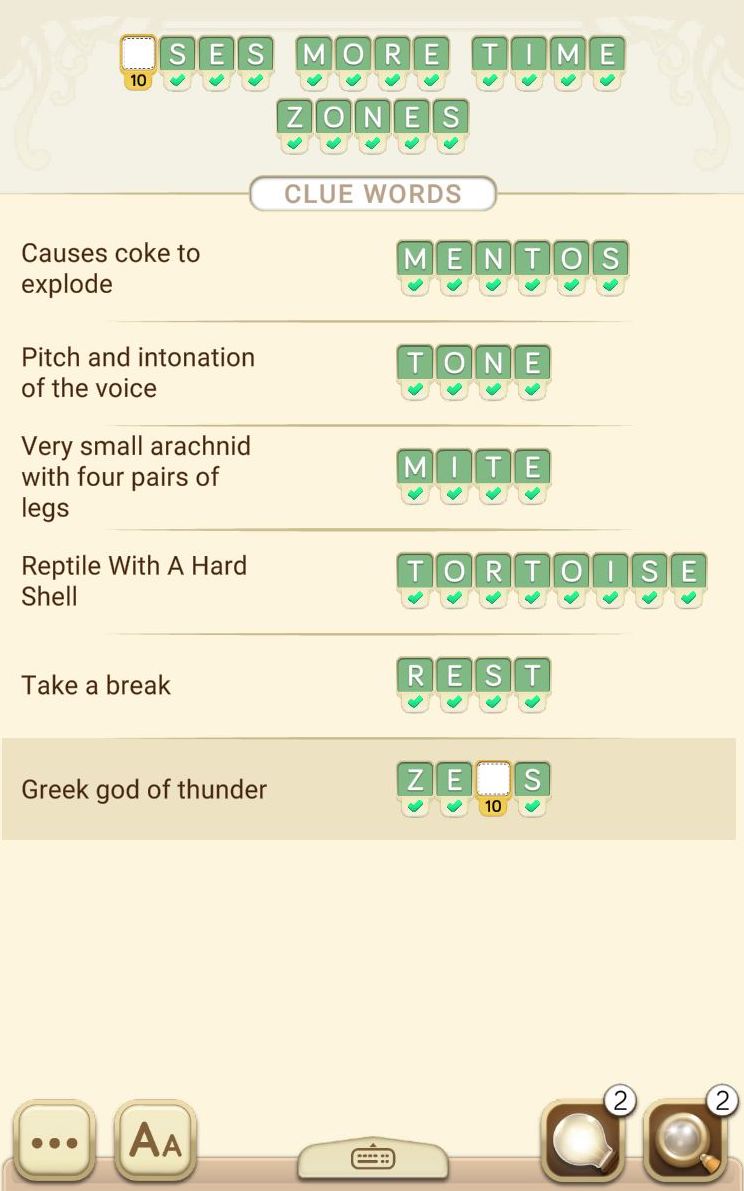Show the keyboard with the keyboard tab
744x1191 pixels.
(x=372, y=1158)
